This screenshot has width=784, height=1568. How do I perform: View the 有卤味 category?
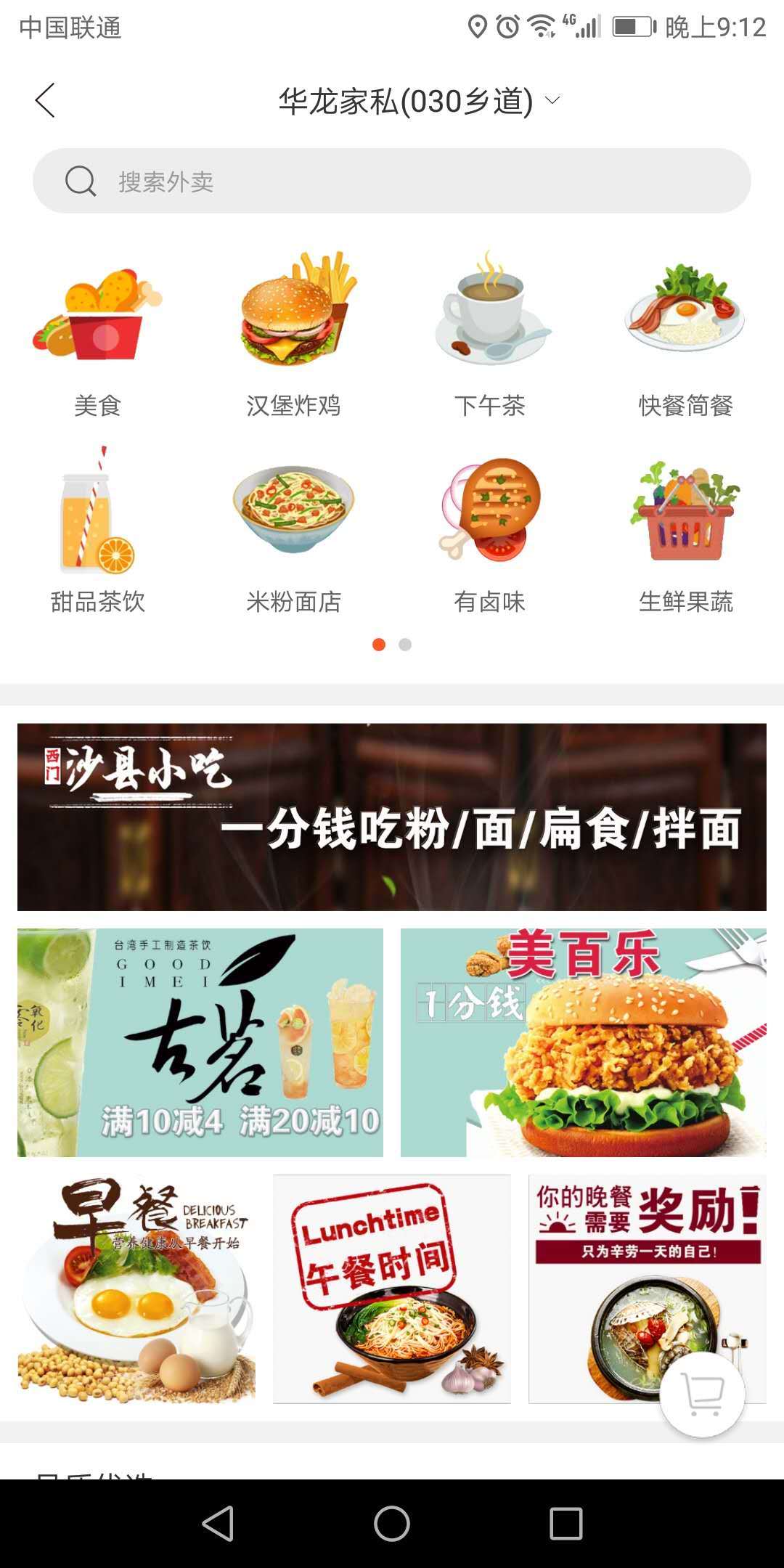490,530
